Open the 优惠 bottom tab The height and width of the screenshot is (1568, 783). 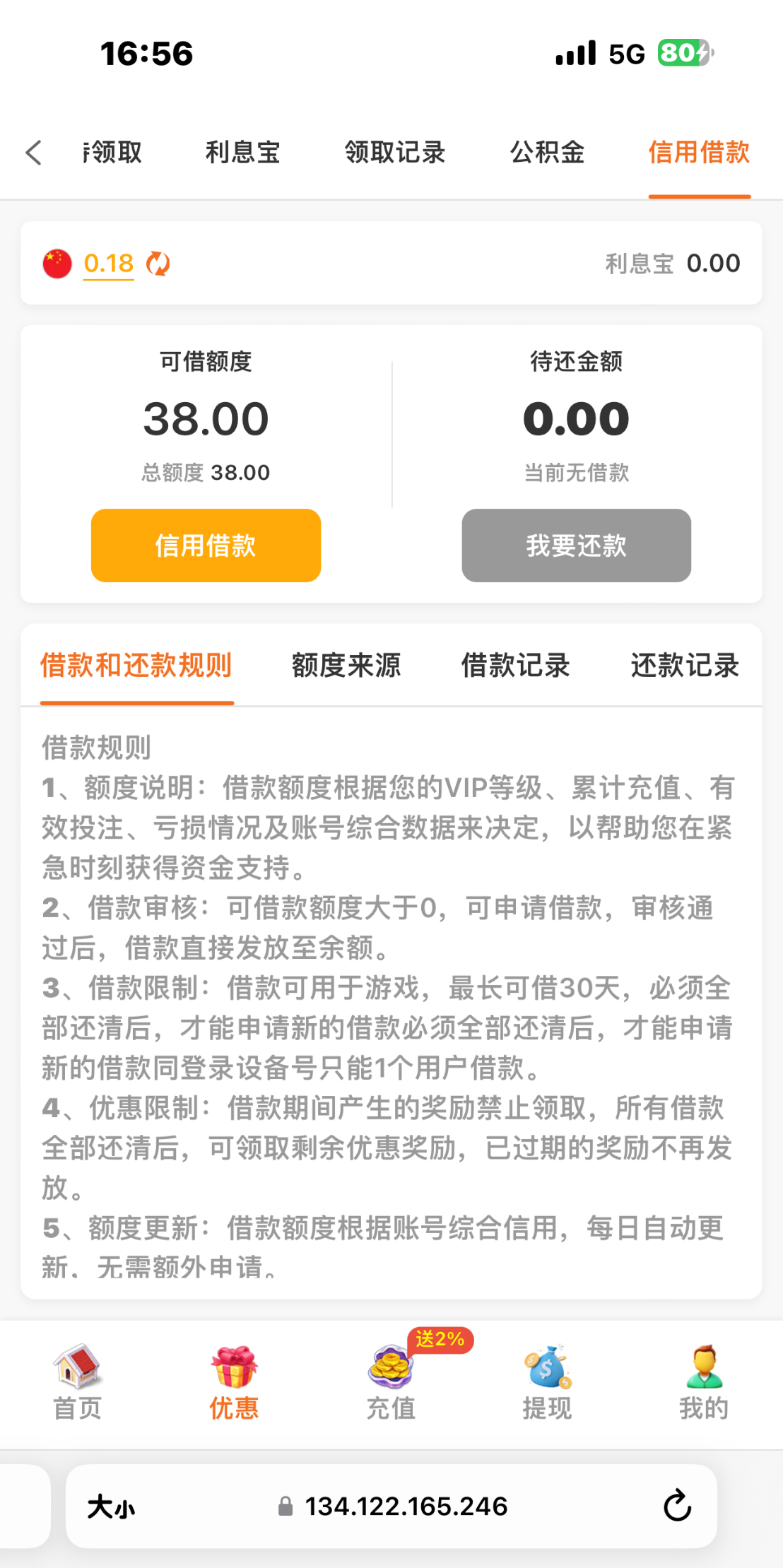click(234, 1382)
